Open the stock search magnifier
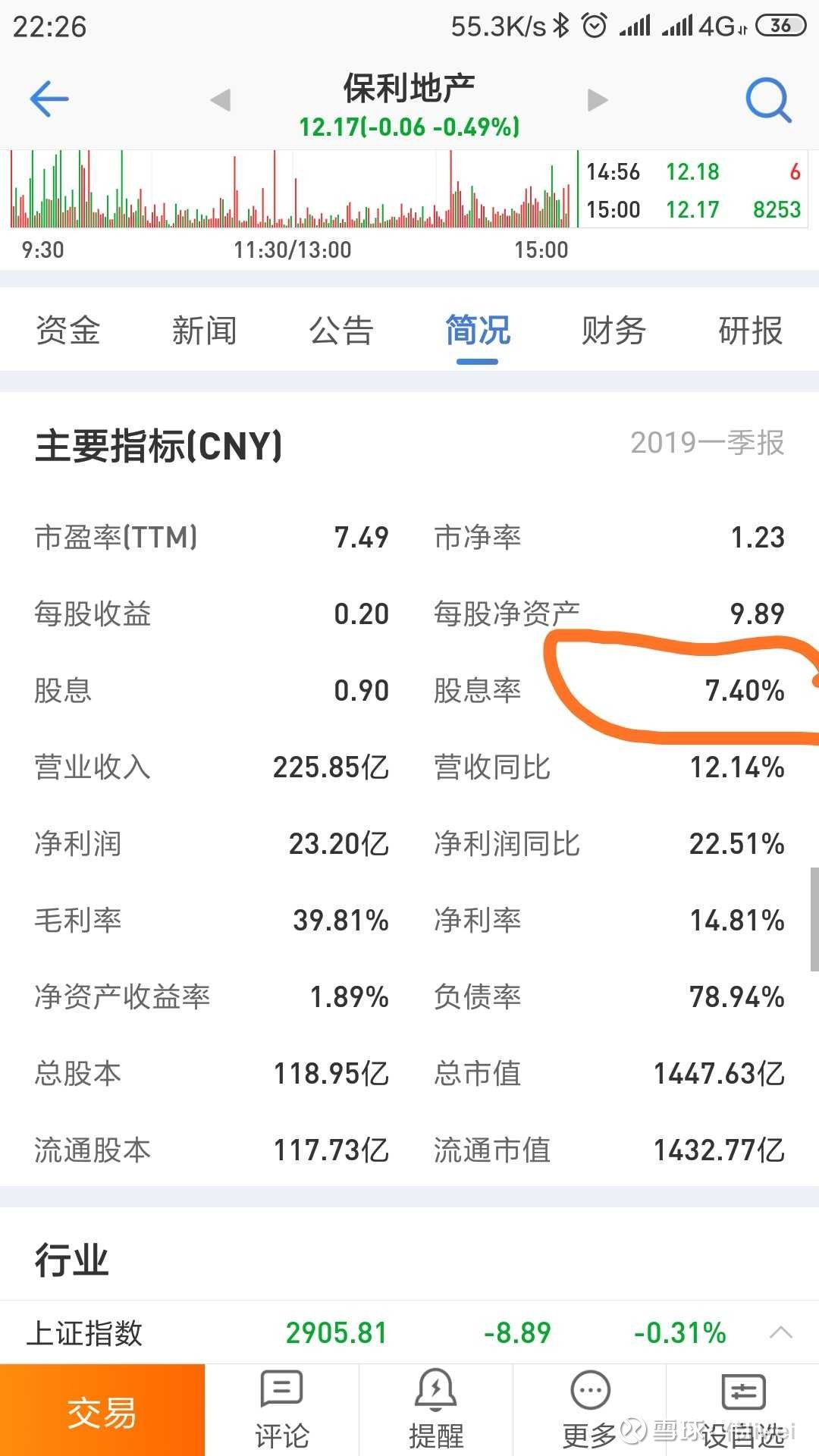This screenshot has width=819, height=1456. (768, 99)
